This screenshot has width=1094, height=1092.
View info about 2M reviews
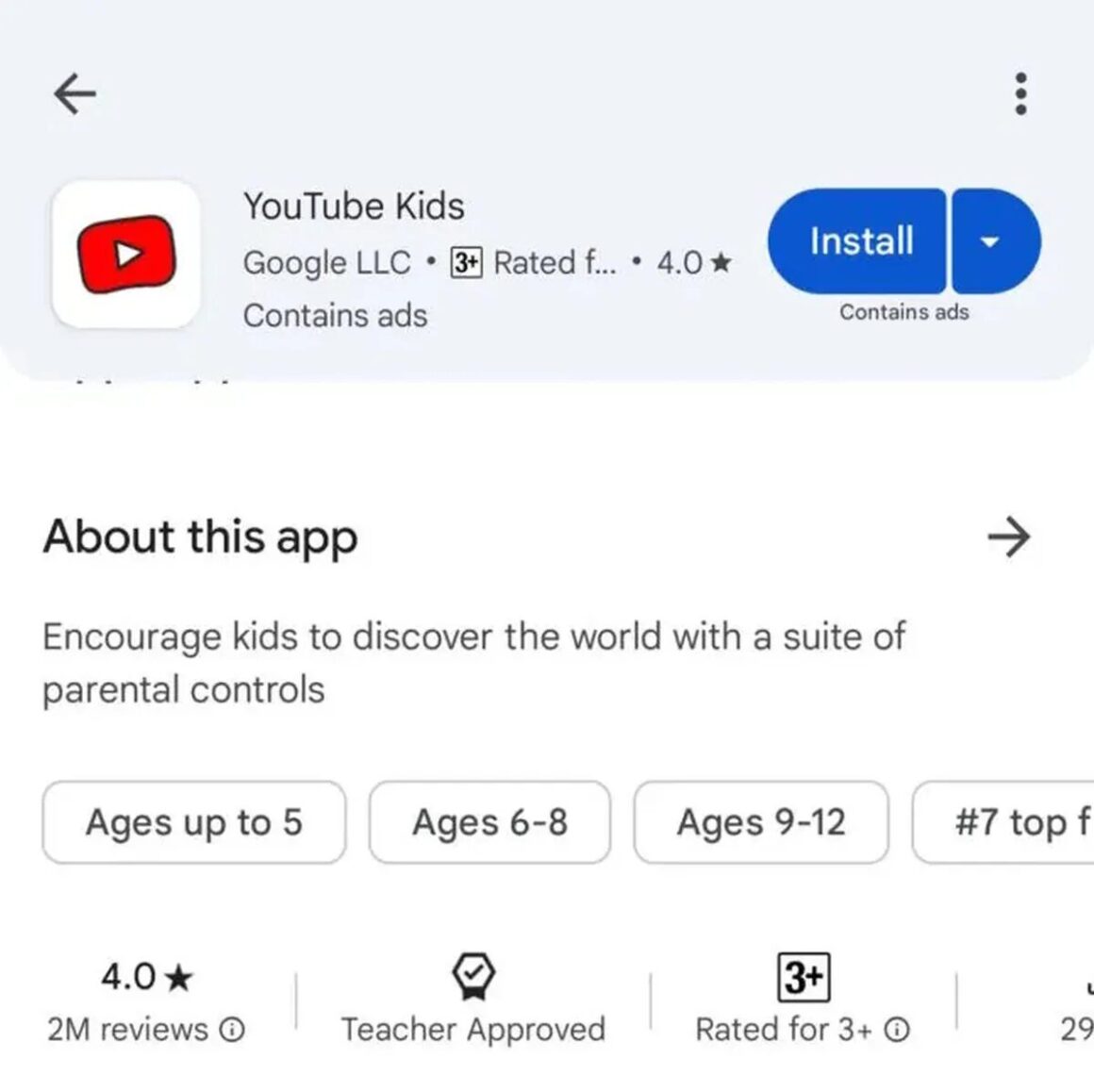coord(232,1030)
